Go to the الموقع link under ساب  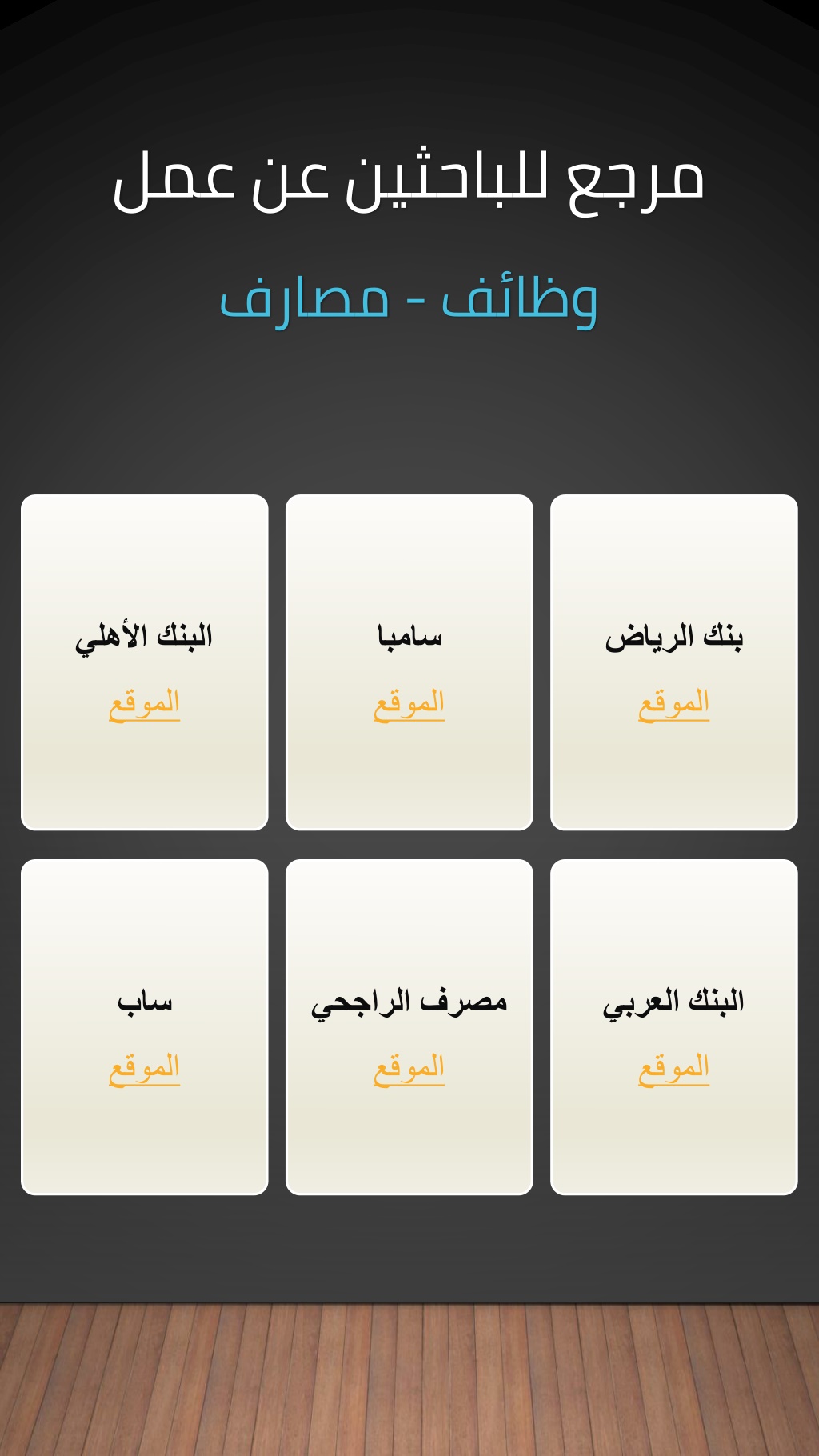click(144, 1068)
